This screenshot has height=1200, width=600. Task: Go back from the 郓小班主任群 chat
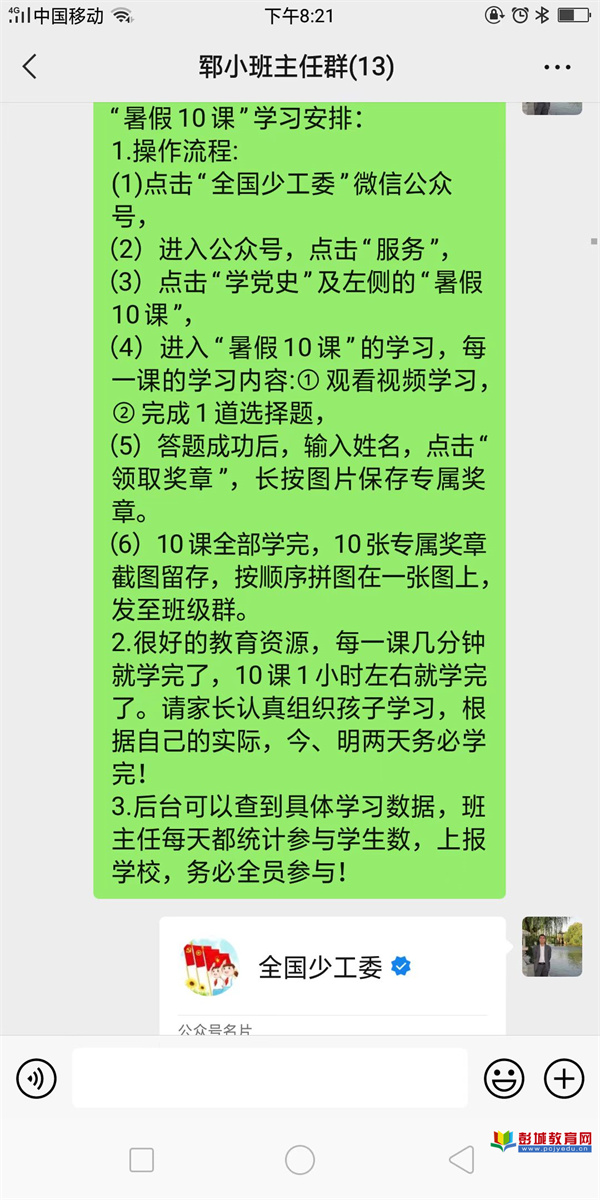pos(30,67)
